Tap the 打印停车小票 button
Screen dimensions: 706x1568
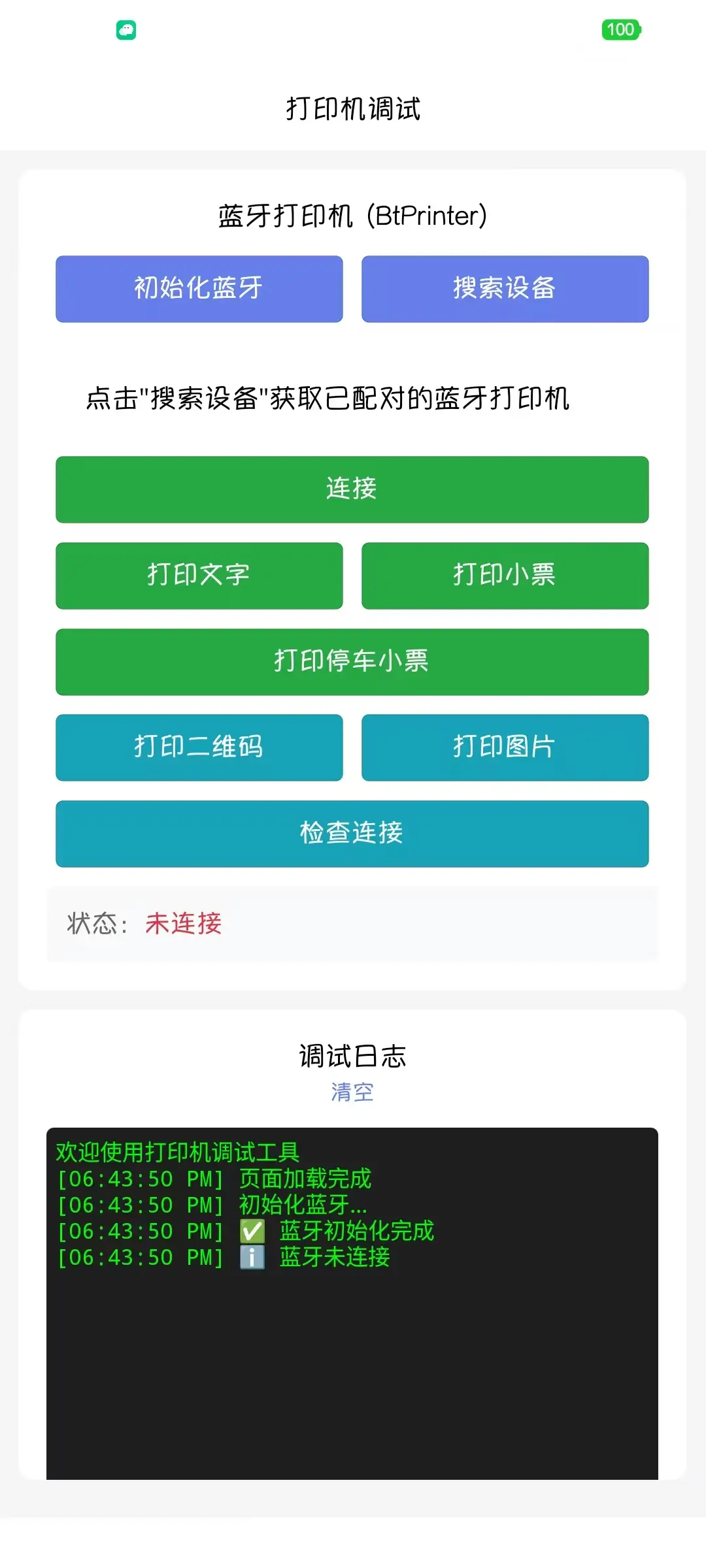352,662
